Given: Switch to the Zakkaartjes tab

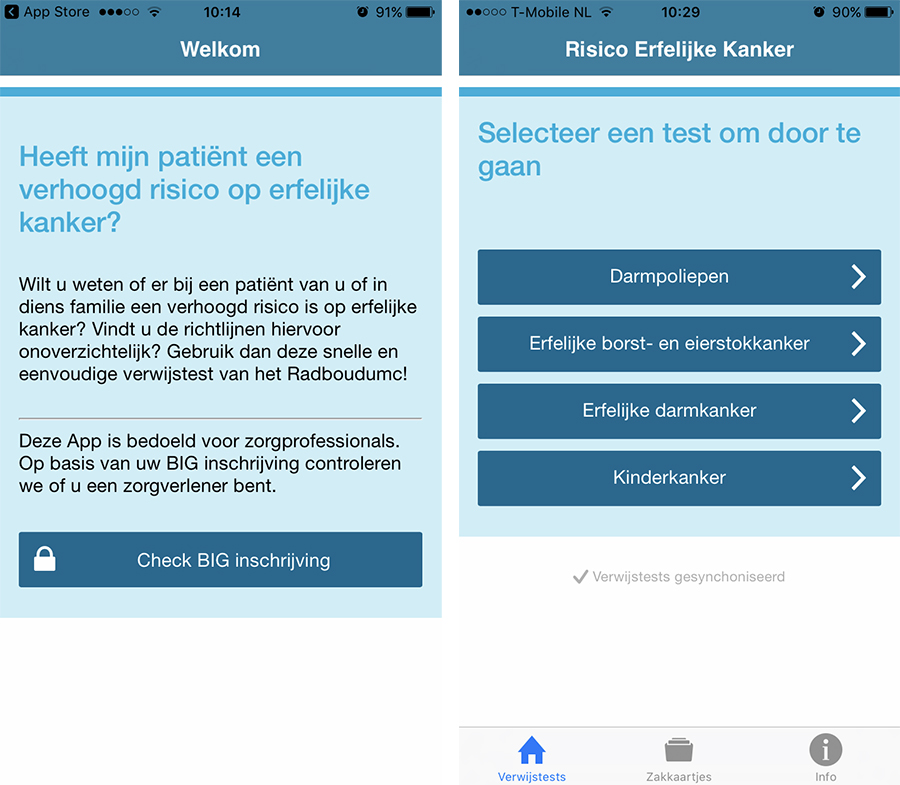Looking at the screenshot, I should click(x=679, y=758).
